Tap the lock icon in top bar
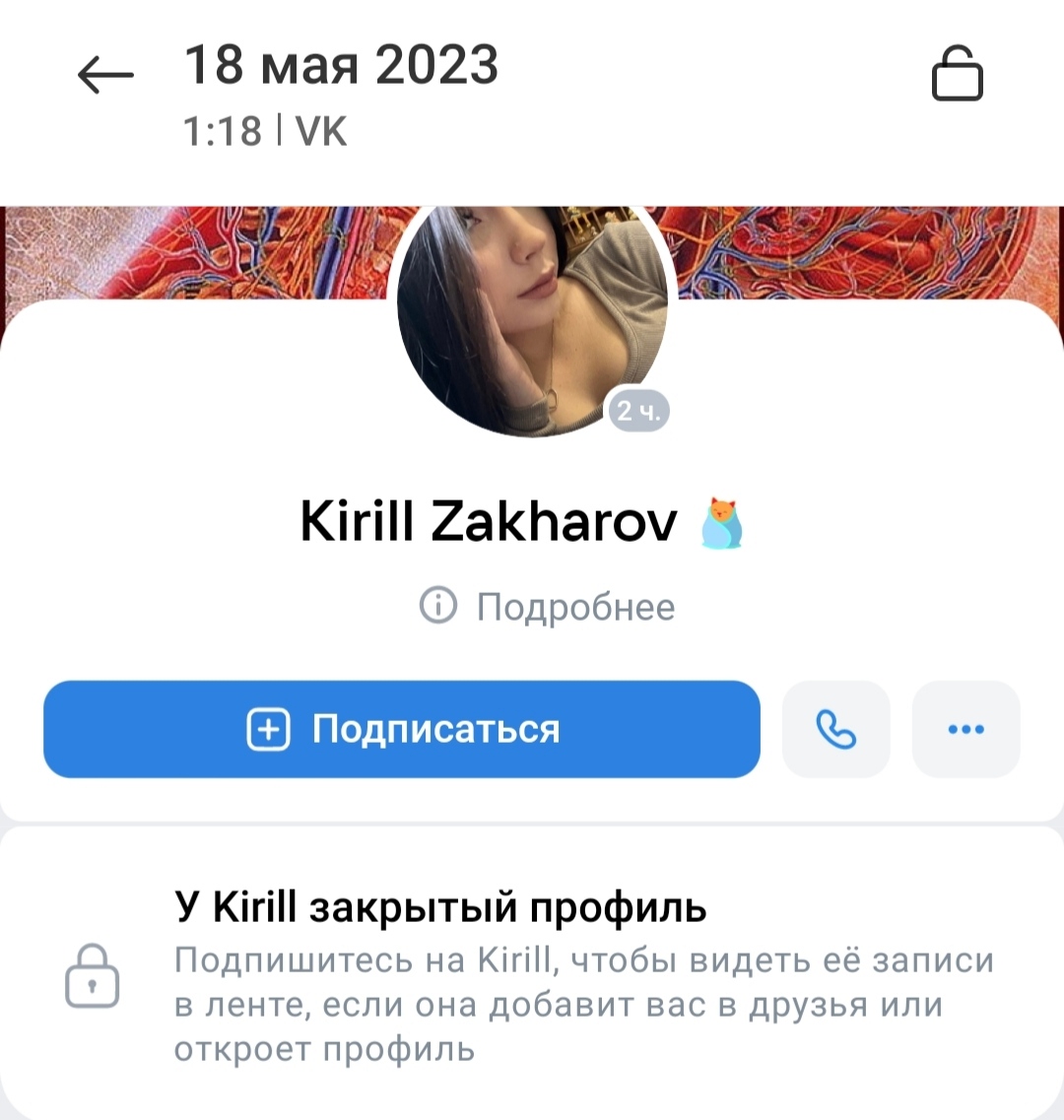 [958, 76]
